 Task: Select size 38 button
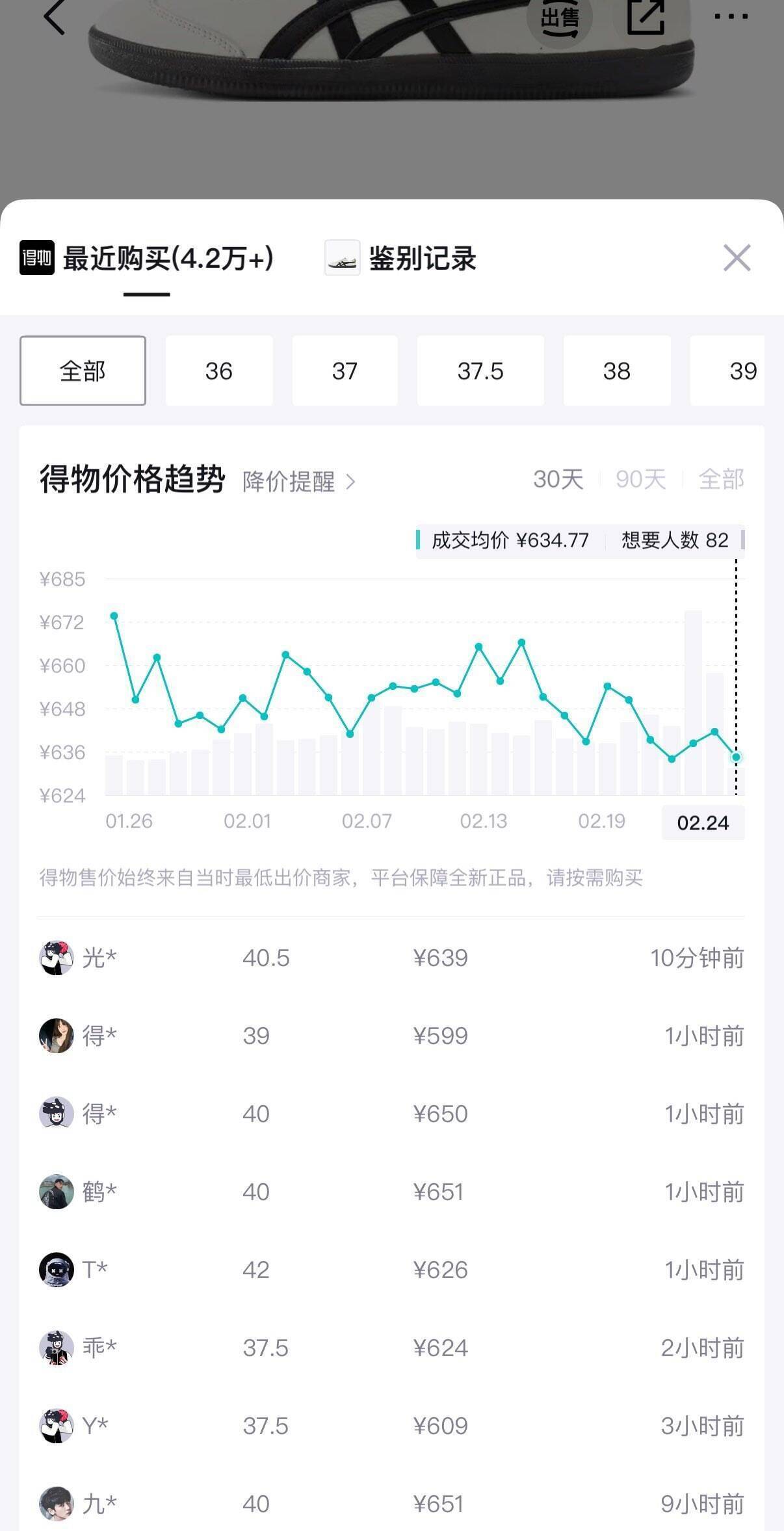(616, 370)
